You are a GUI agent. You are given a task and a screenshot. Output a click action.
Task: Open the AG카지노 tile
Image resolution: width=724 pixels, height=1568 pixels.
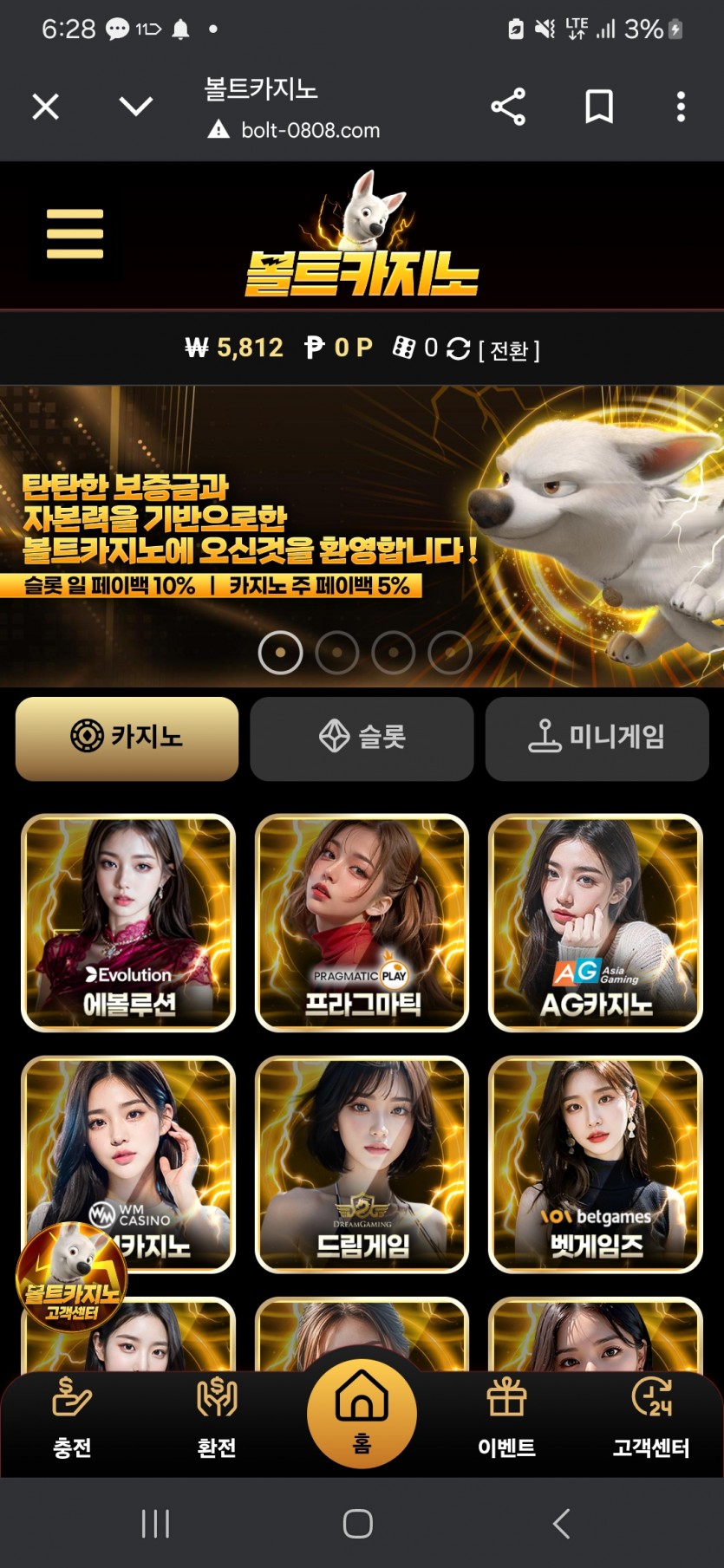tap(596, 922)
